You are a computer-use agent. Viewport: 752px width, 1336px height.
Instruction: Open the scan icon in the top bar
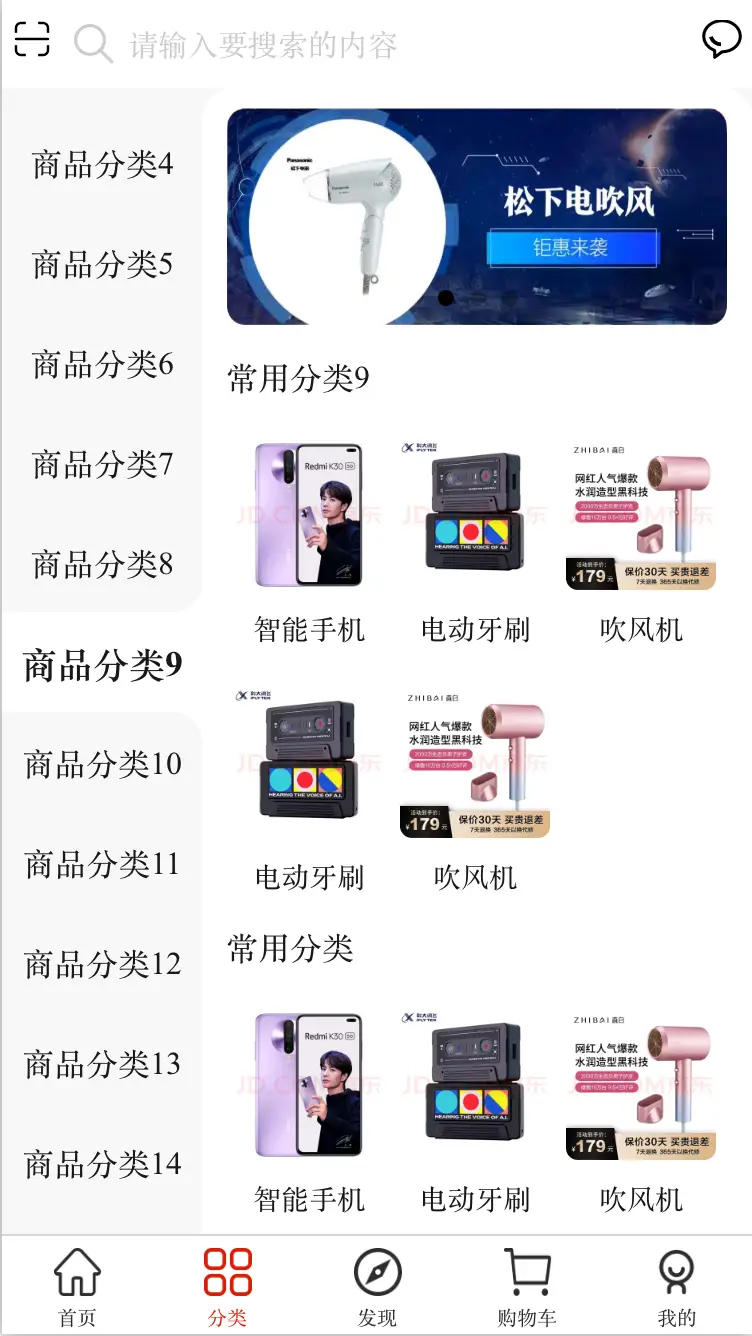coord(32,40)
